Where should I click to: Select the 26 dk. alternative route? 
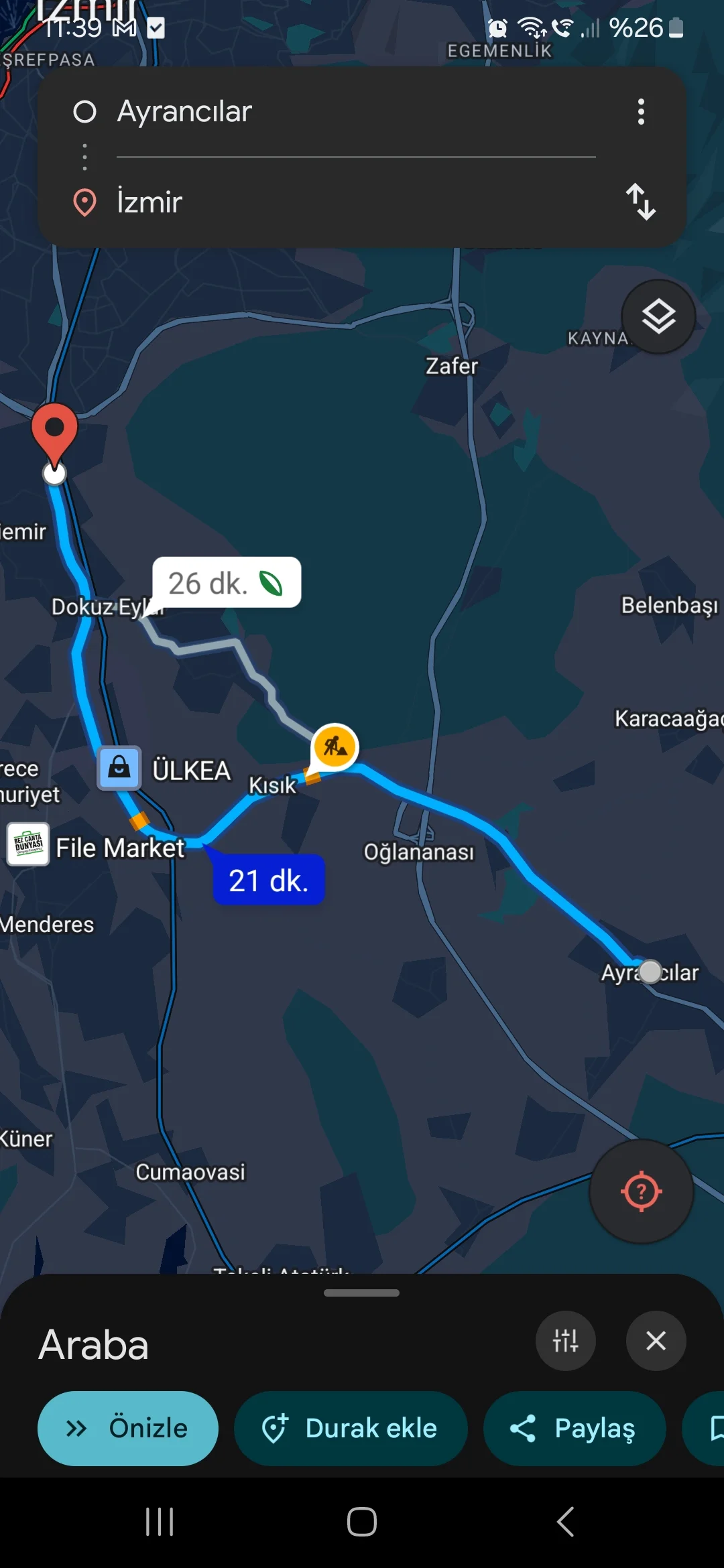tap(226, 583)
